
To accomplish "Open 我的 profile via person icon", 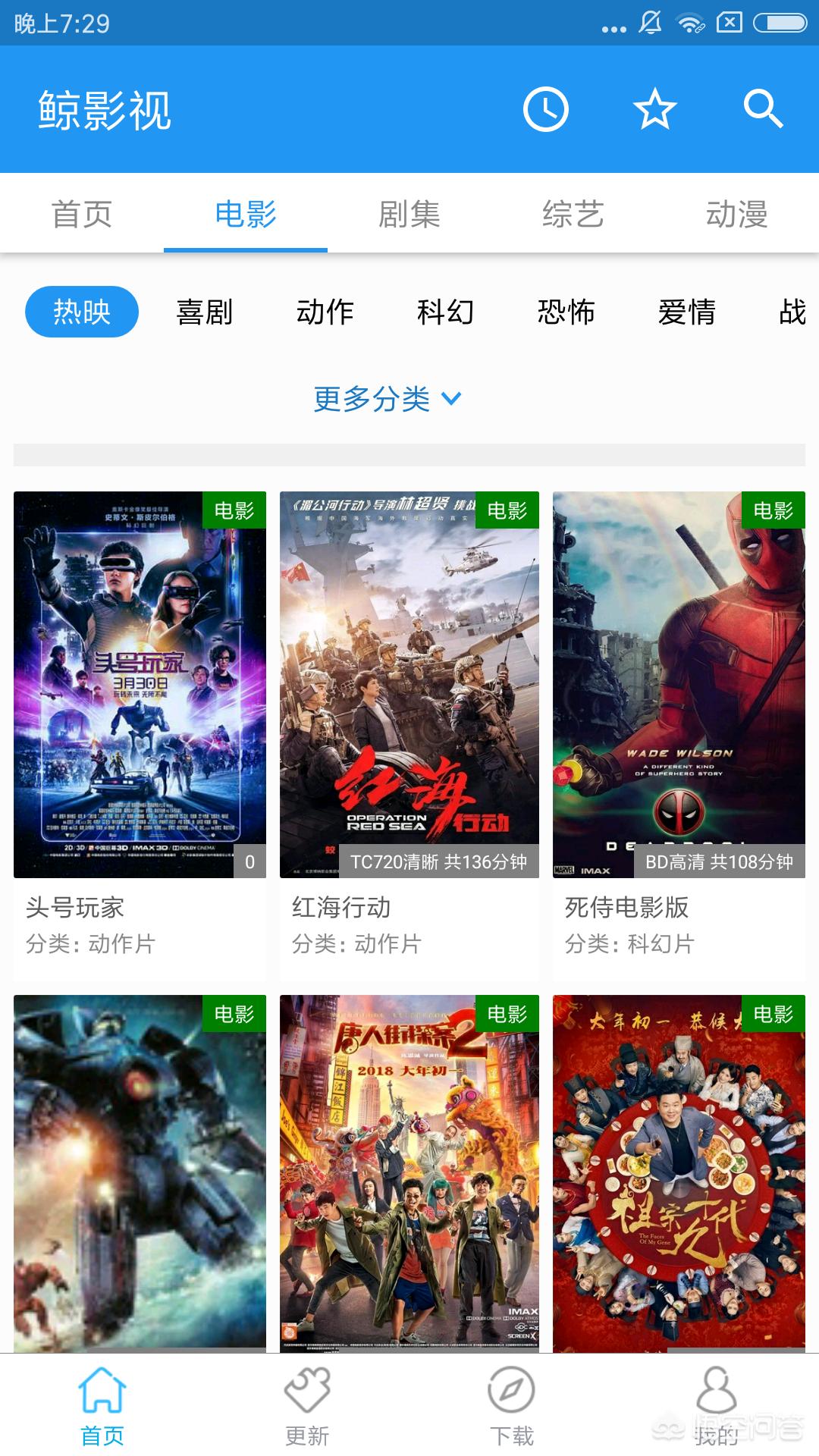I will coord(717,1407).
